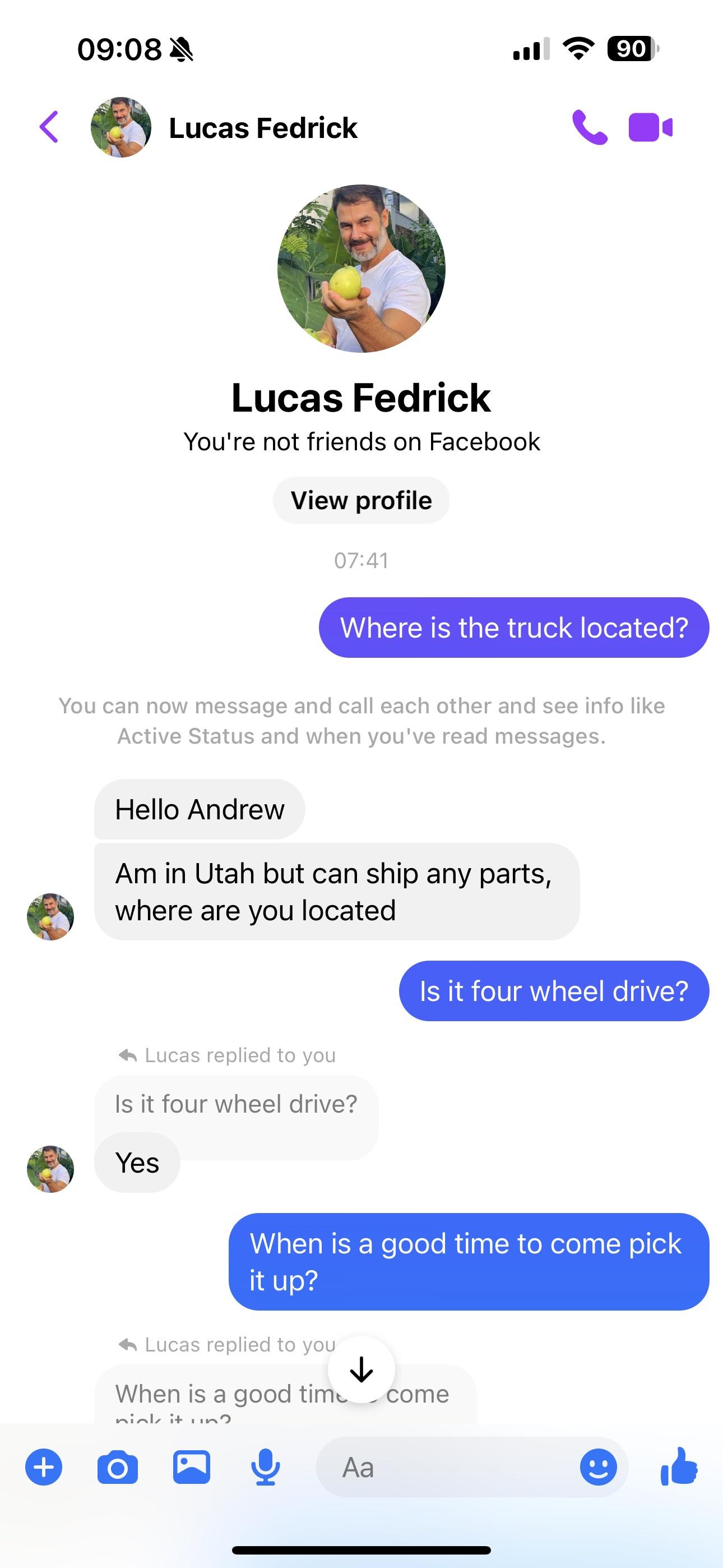Viewport: 723px width, 1568px height.
Task: Jump to latest messages with down arrow
Action: pos(361,1369)
